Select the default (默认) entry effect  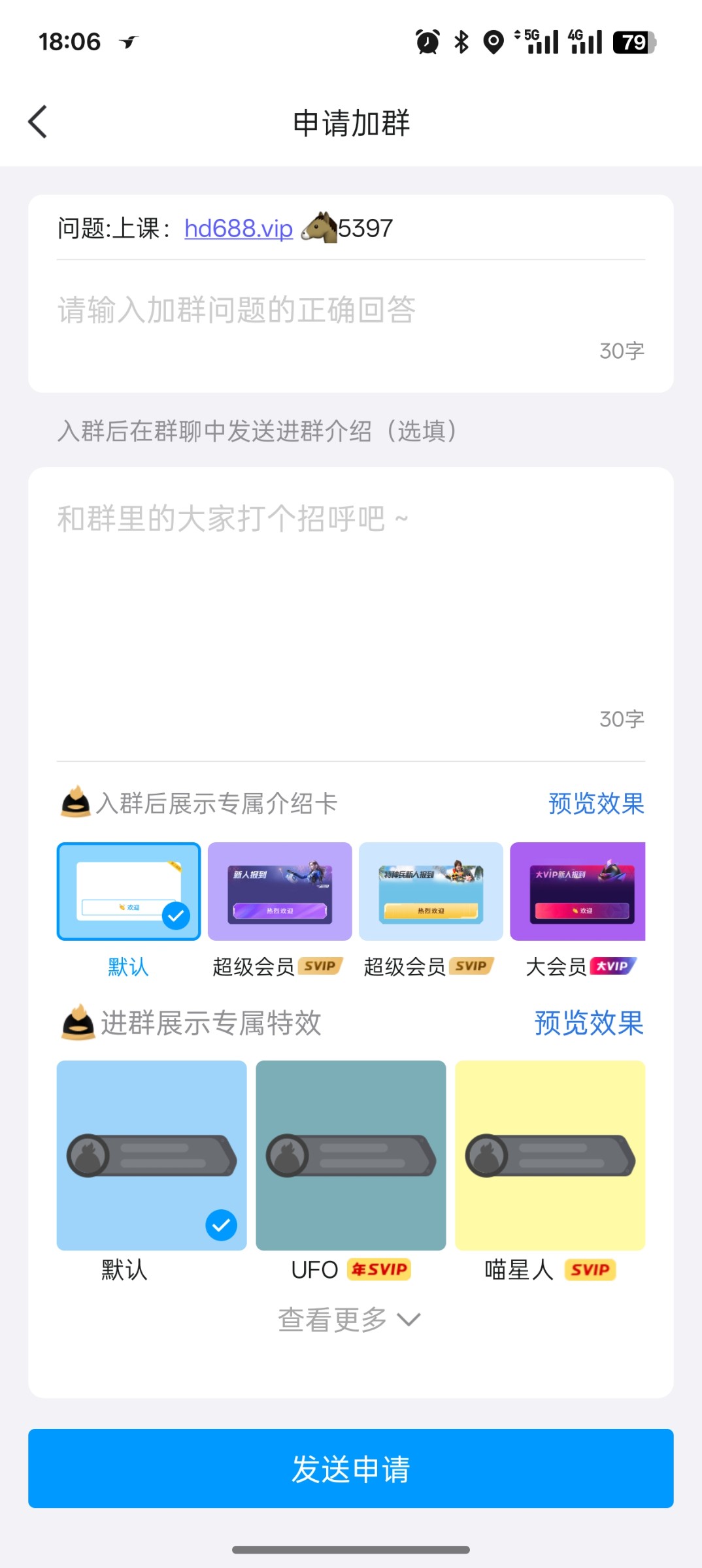[x=152, y=1155]
